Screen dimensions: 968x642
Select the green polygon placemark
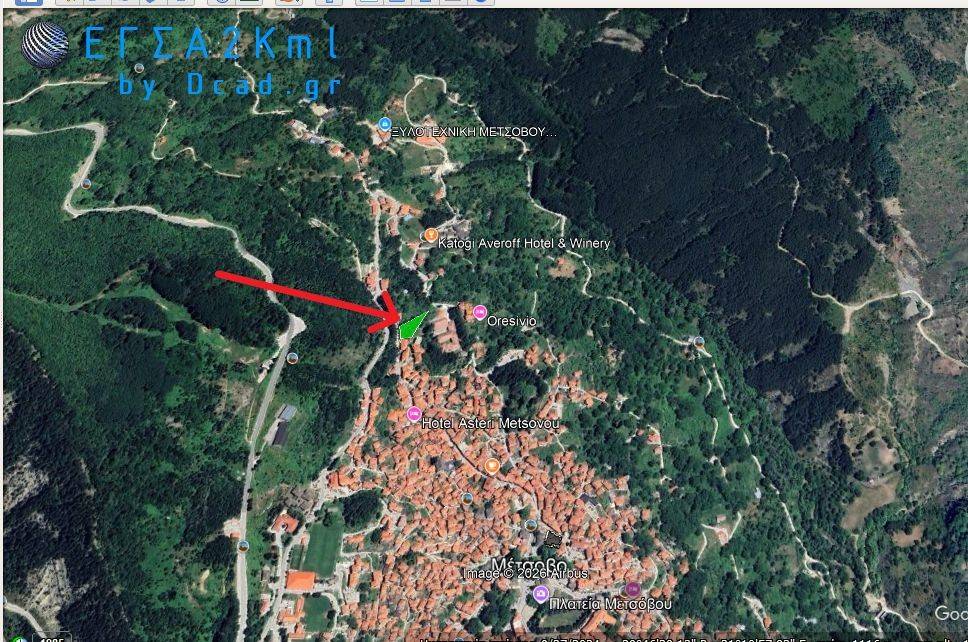coord(411,325)
